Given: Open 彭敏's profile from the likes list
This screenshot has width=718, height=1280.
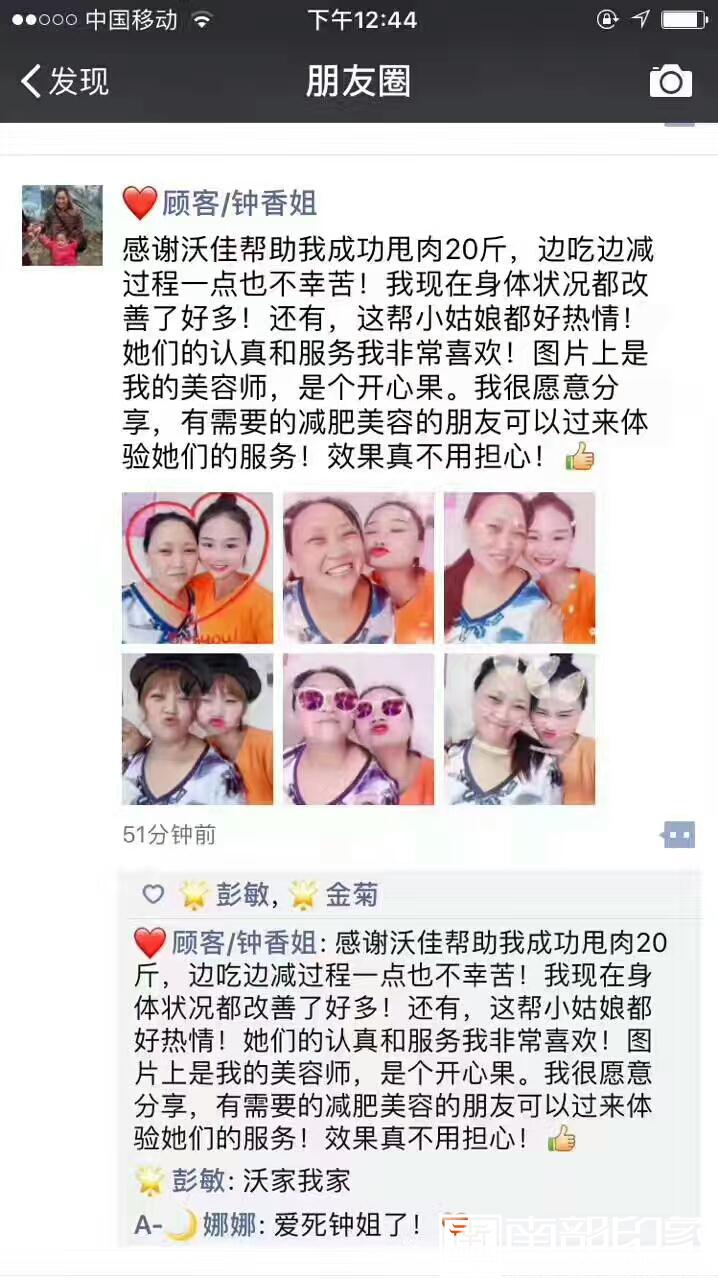Looking at the screenshot, I should [242, 894].
